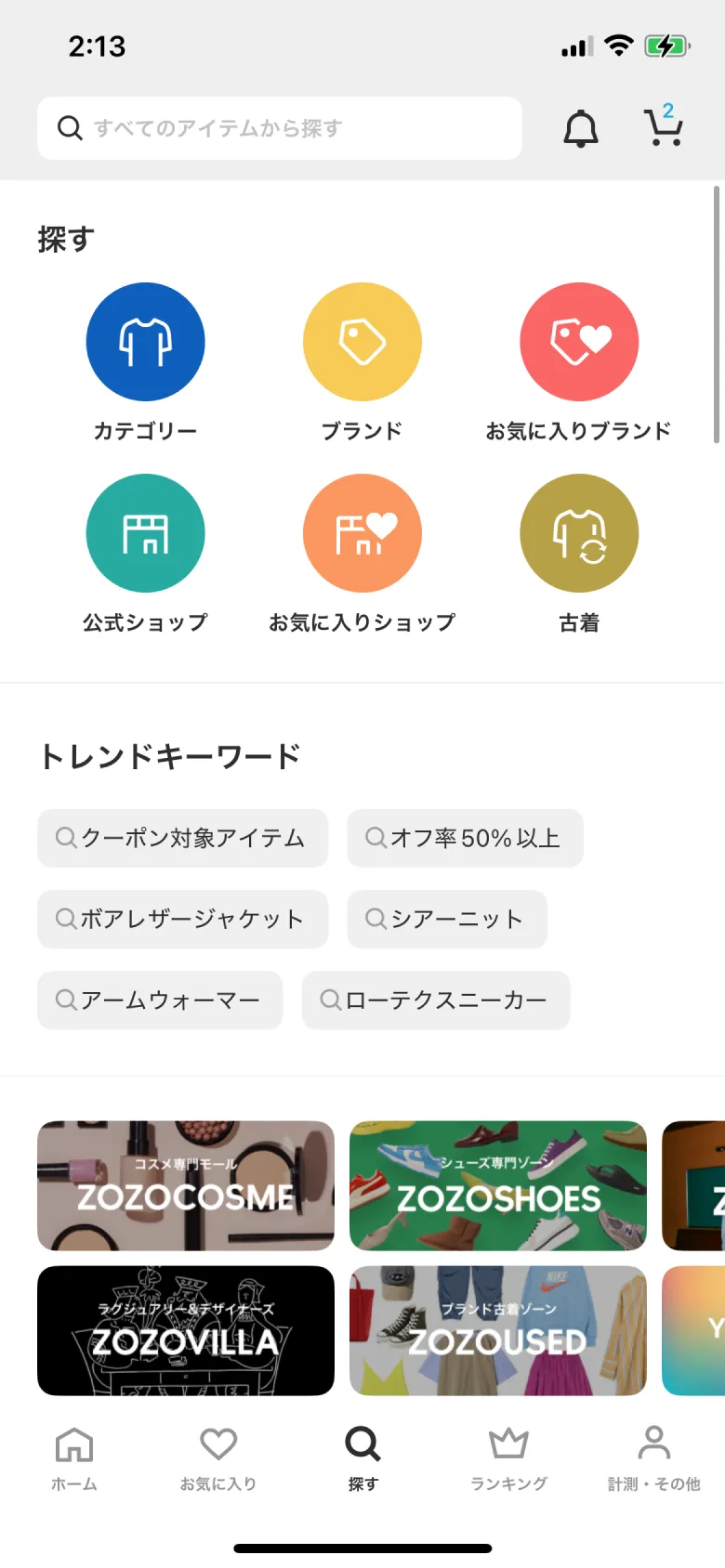Open the notification bell icon

[581, 129]
